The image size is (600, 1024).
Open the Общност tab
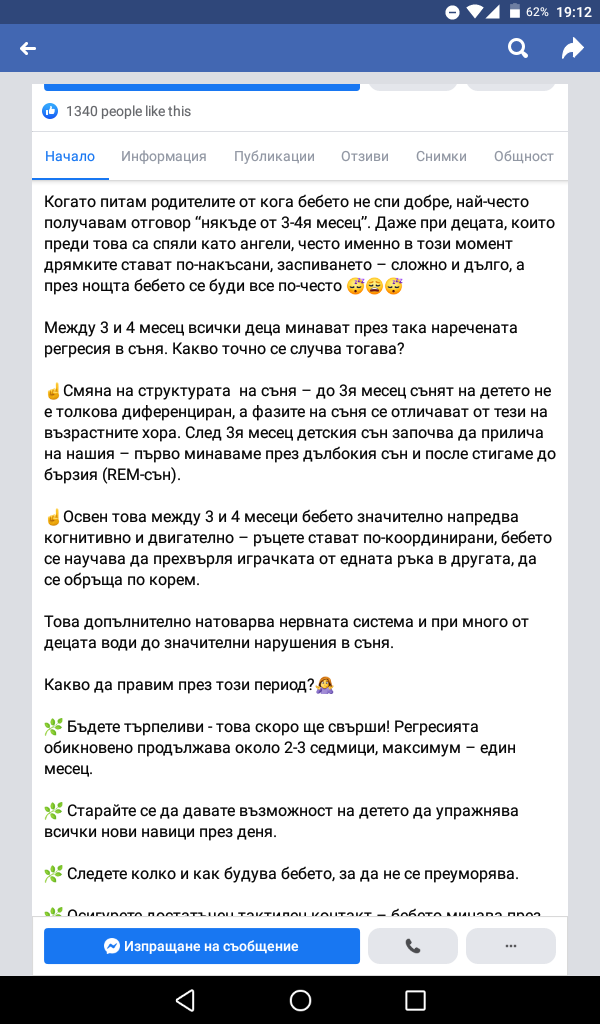524,156
